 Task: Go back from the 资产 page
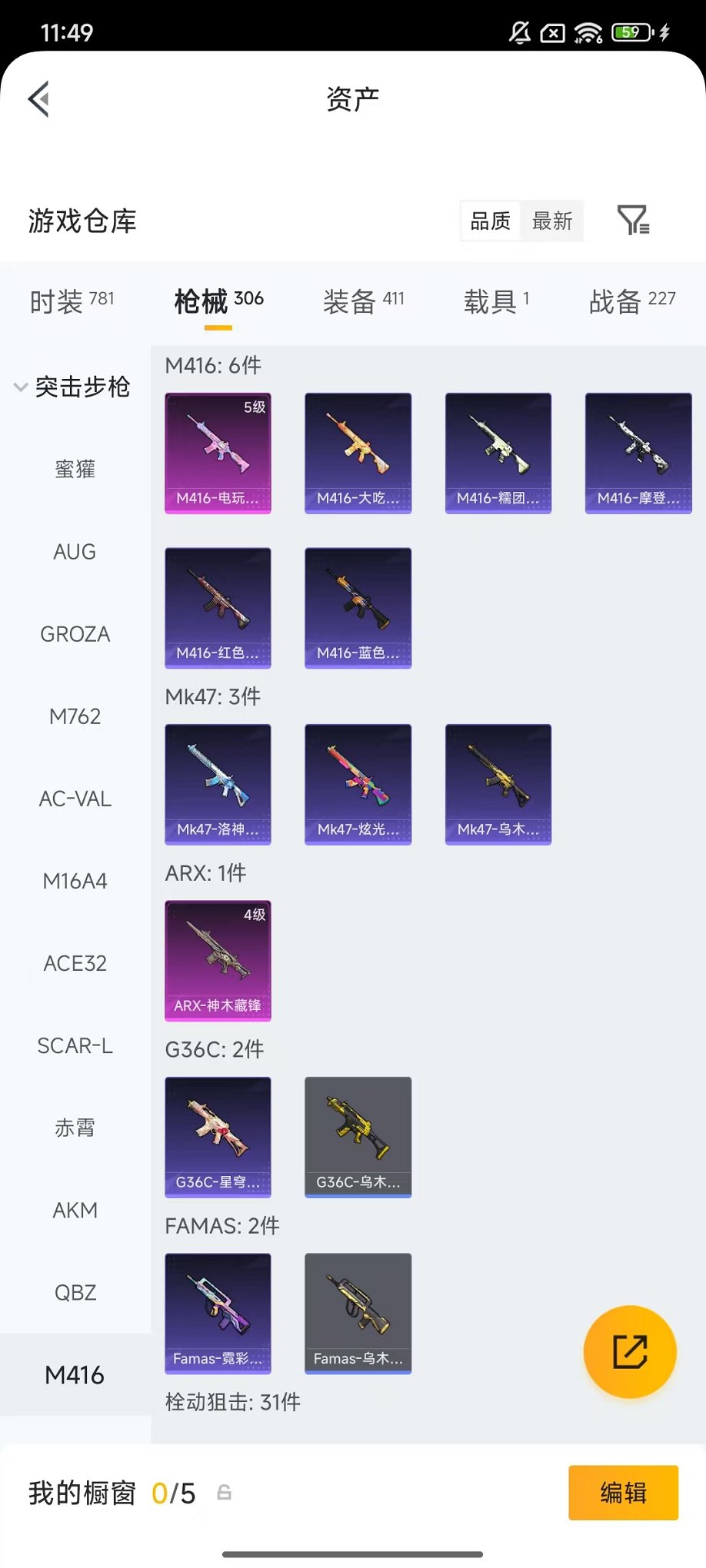pos(39,98)
